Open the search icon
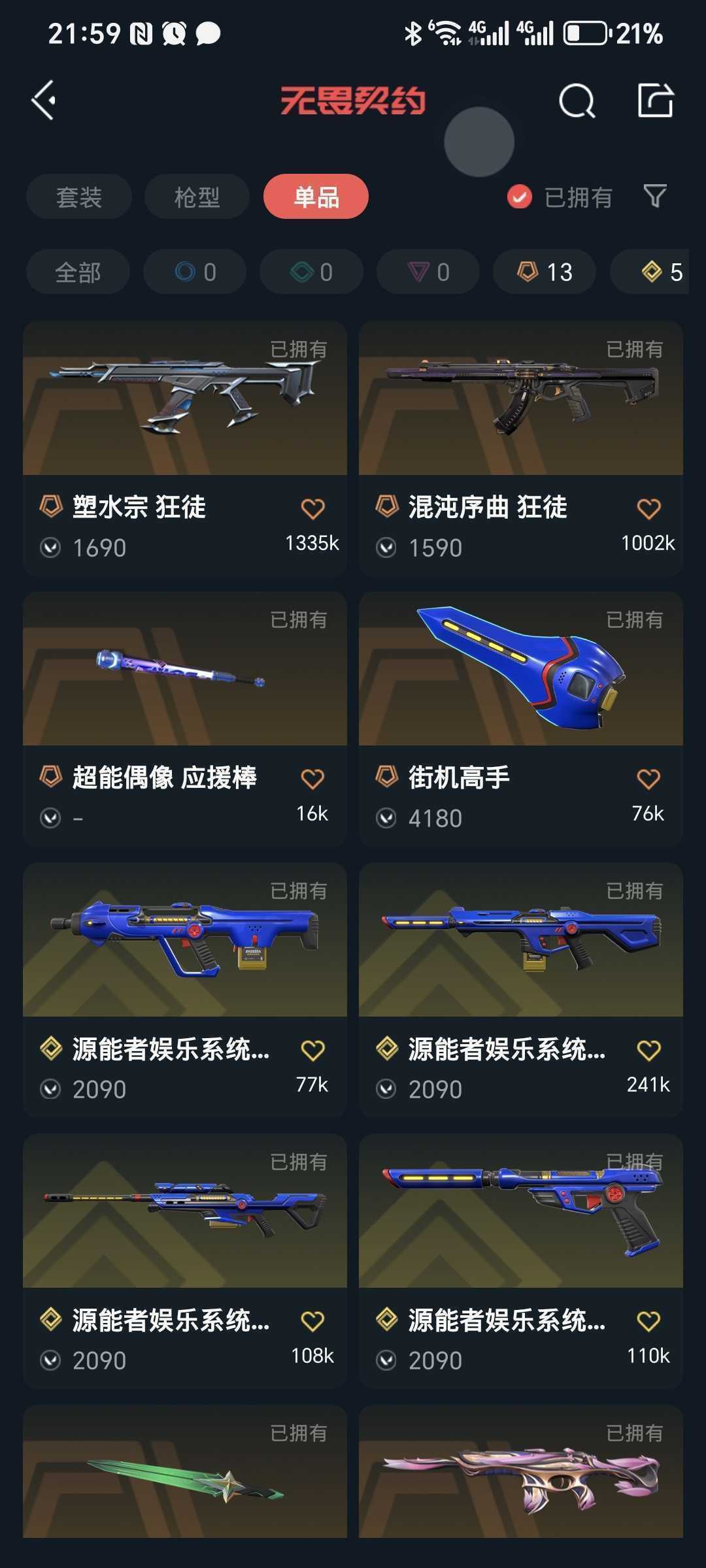 coord(577,101)
